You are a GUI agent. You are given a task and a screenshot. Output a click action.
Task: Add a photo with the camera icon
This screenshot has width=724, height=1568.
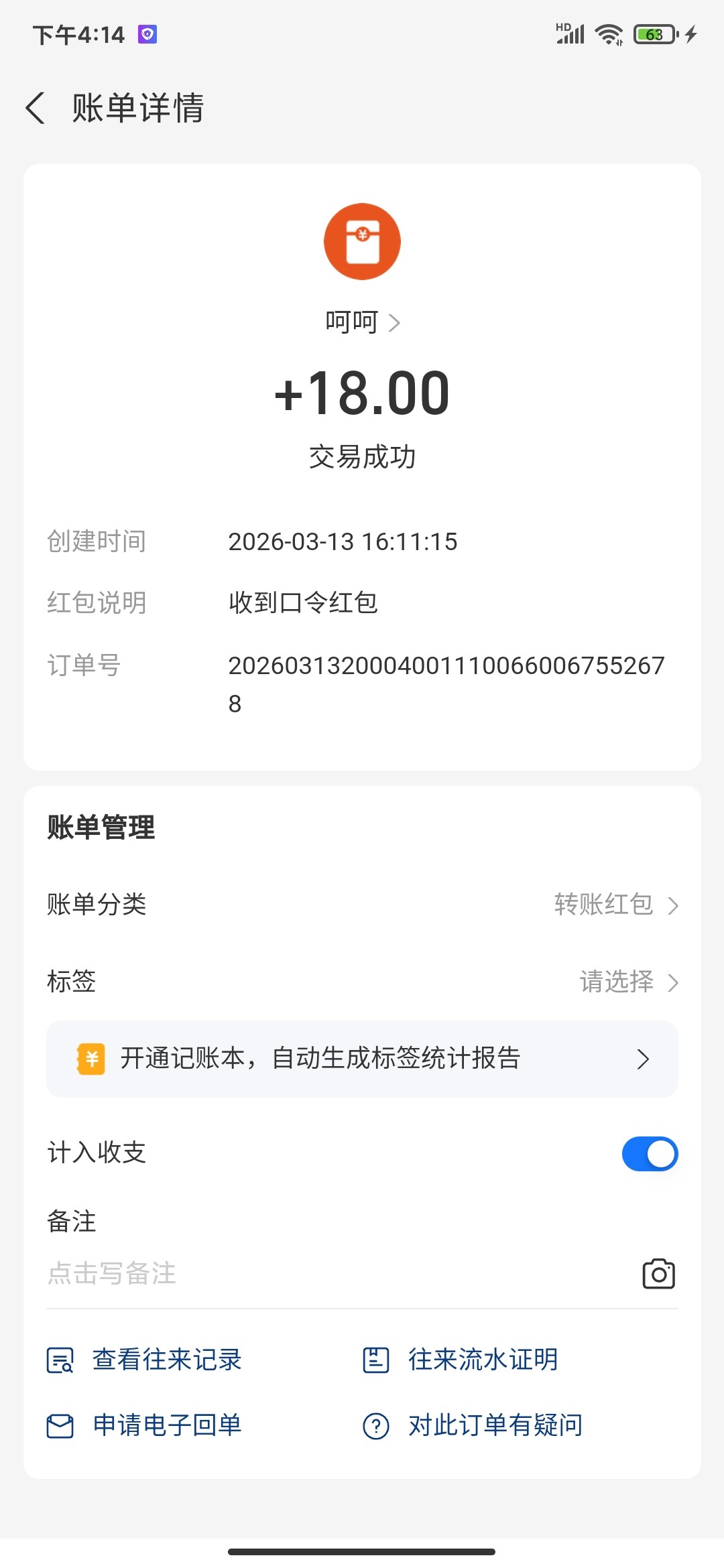[658, 1274]
